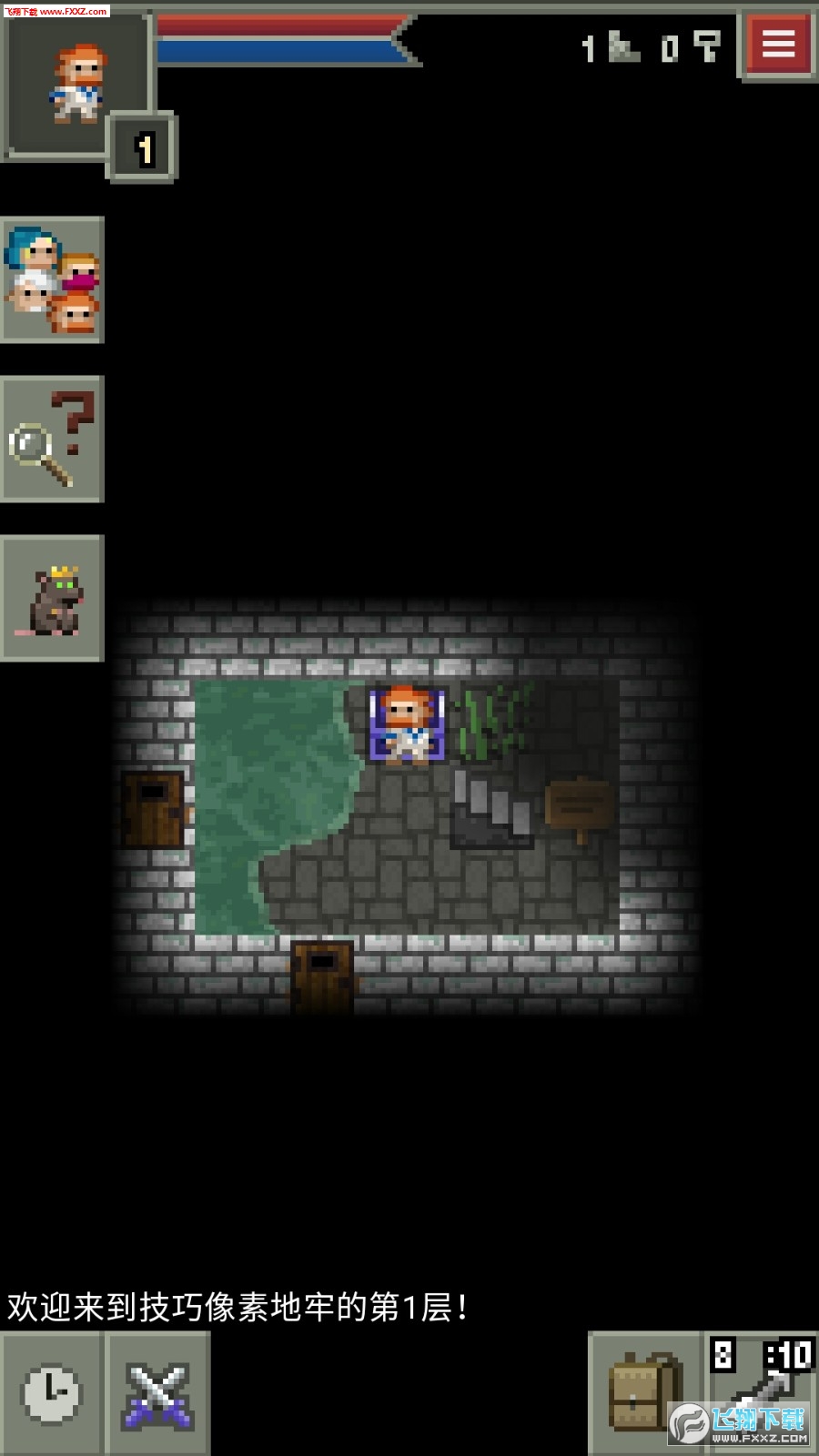Walk to the wooden door on the bottom wall
This screenshot has width=819, height=1456.
322,976
